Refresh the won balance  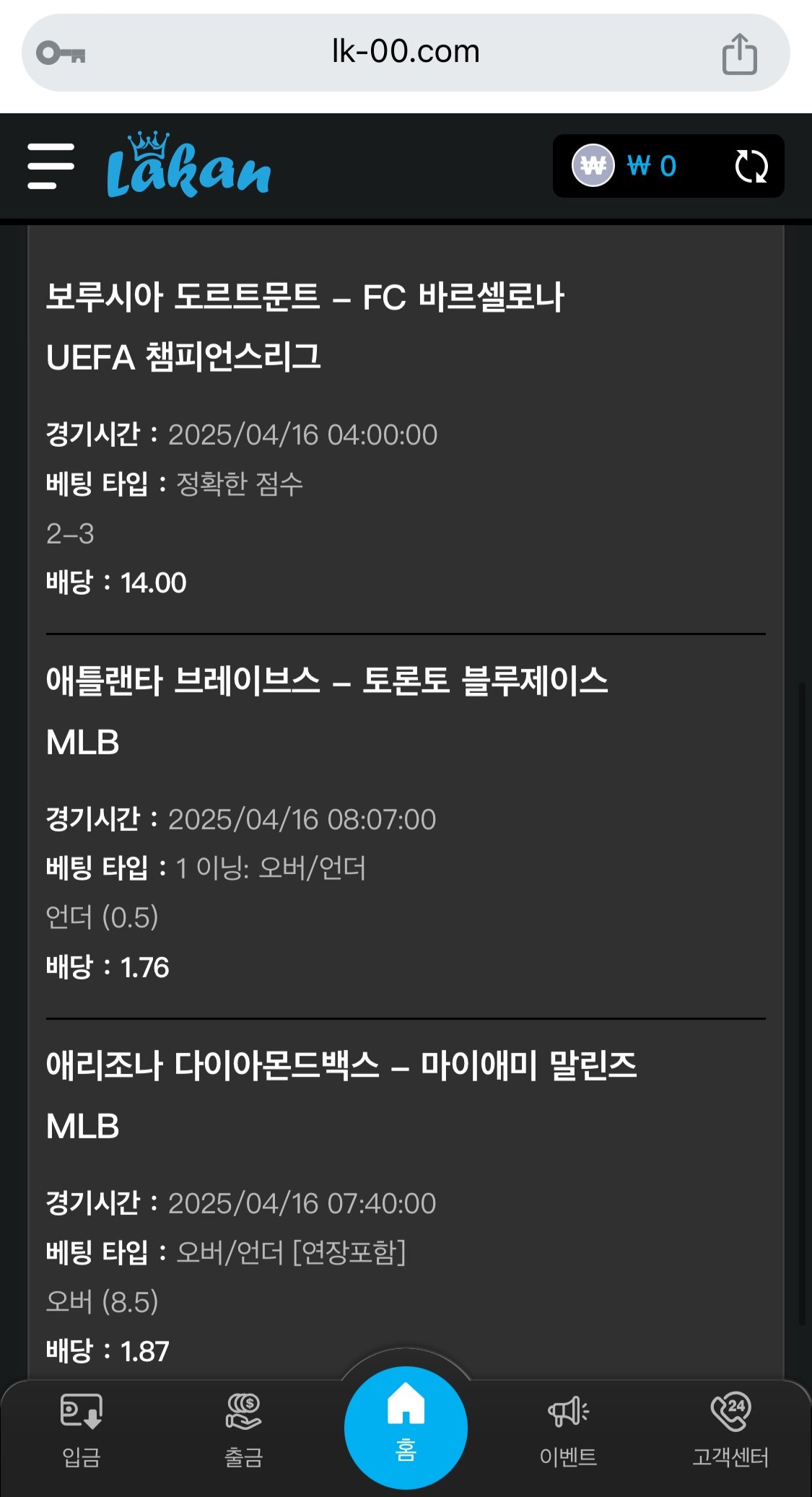coord(751,166)
